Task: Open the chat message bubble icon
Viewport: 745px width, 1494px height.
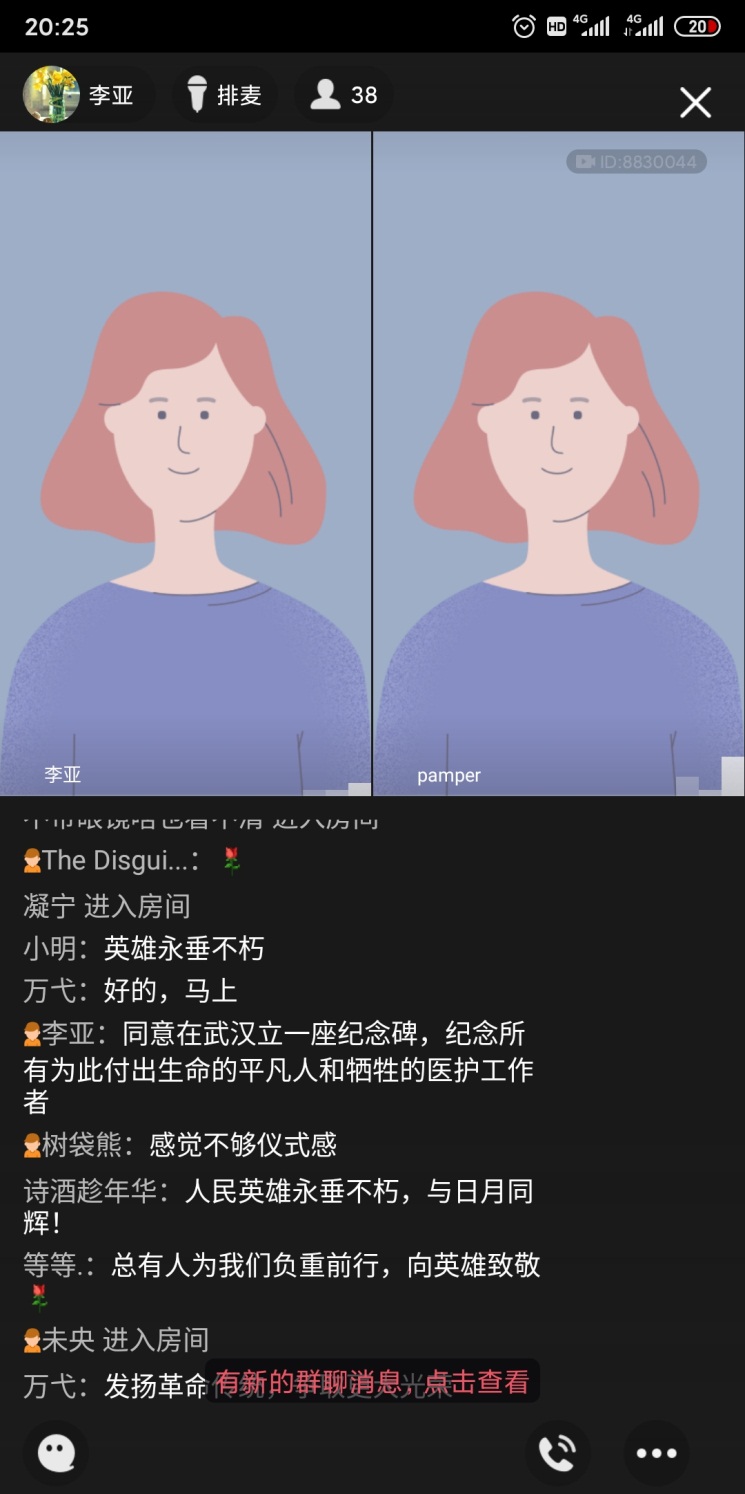Action: tap(56, 1453)
